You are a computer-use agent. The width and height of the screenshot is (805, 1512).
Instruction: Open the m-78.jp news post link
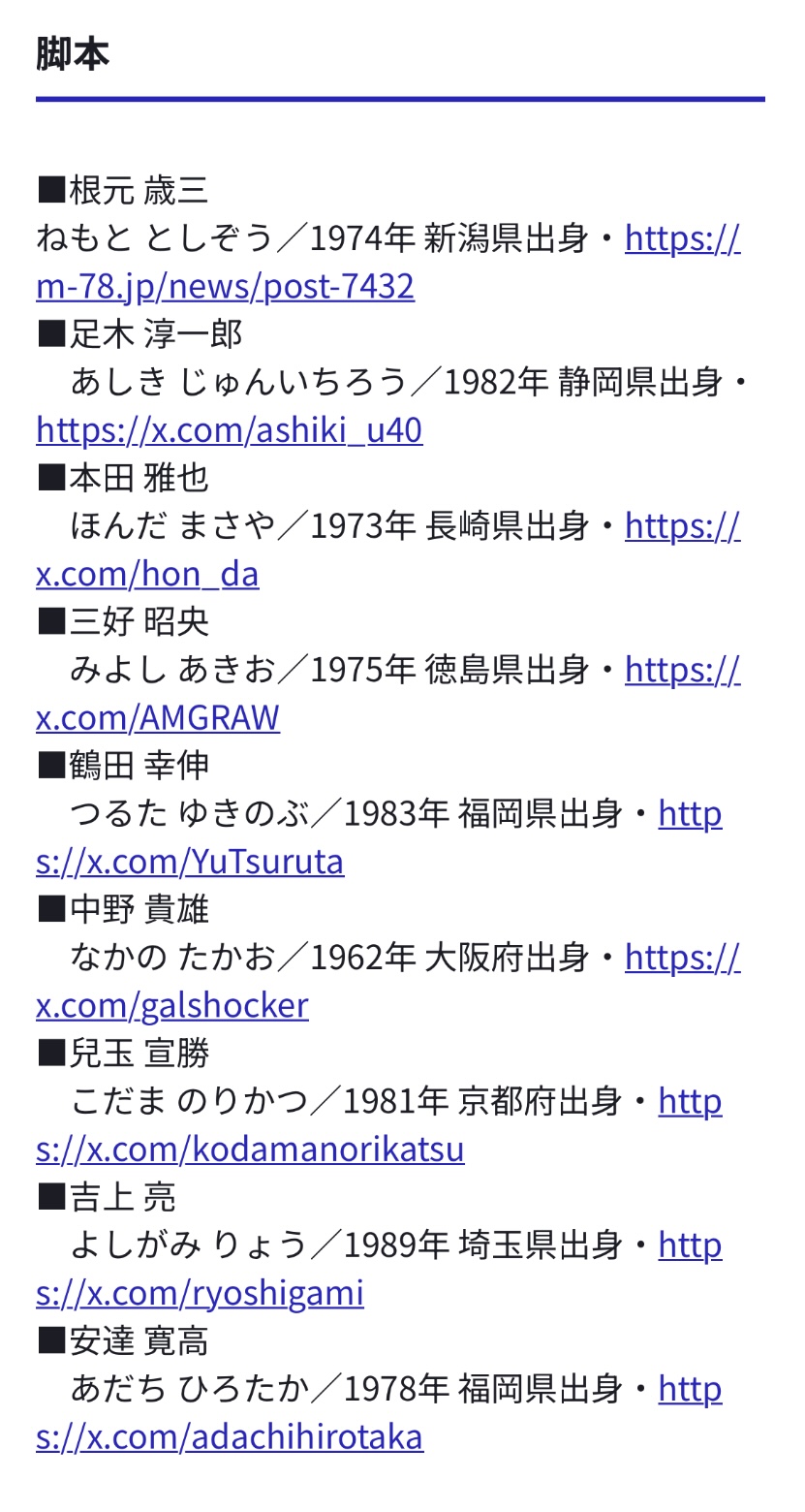(225, 286)
